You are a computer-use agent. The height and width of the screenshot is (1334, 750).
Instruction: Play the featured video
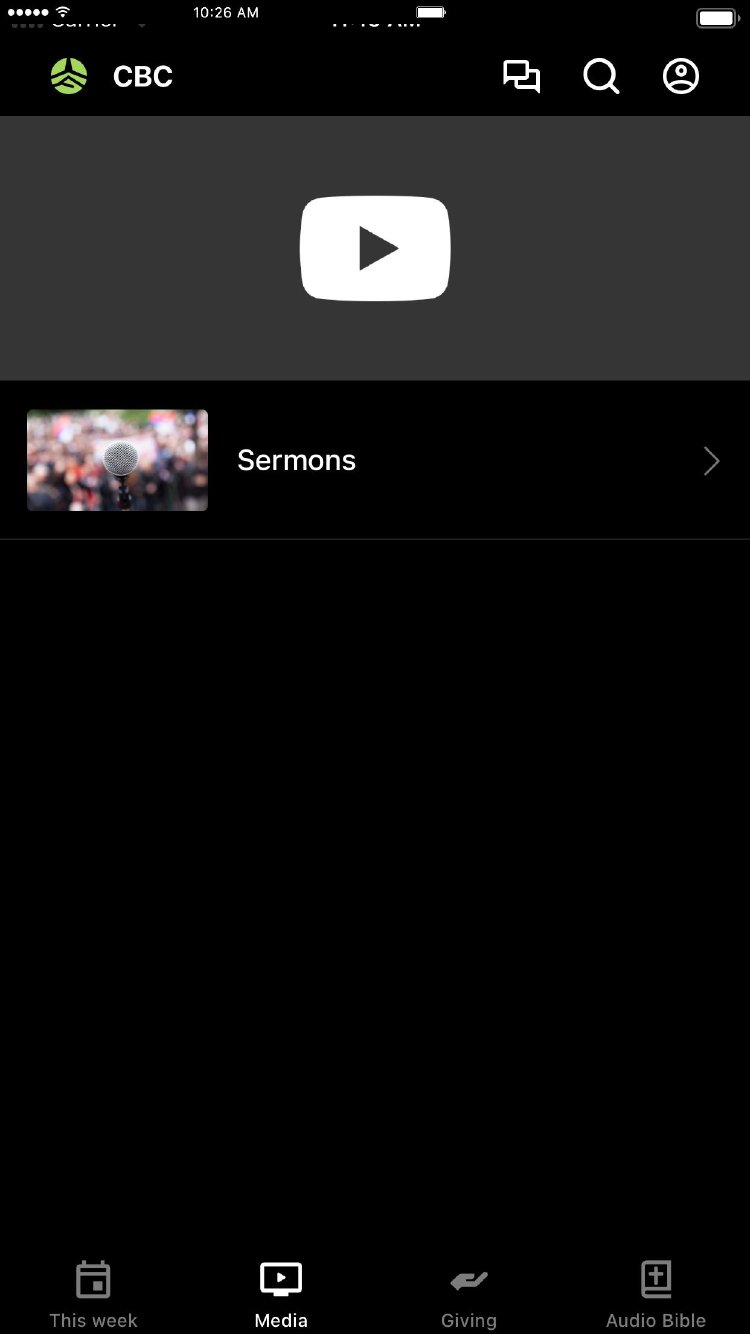click(375, 248)
